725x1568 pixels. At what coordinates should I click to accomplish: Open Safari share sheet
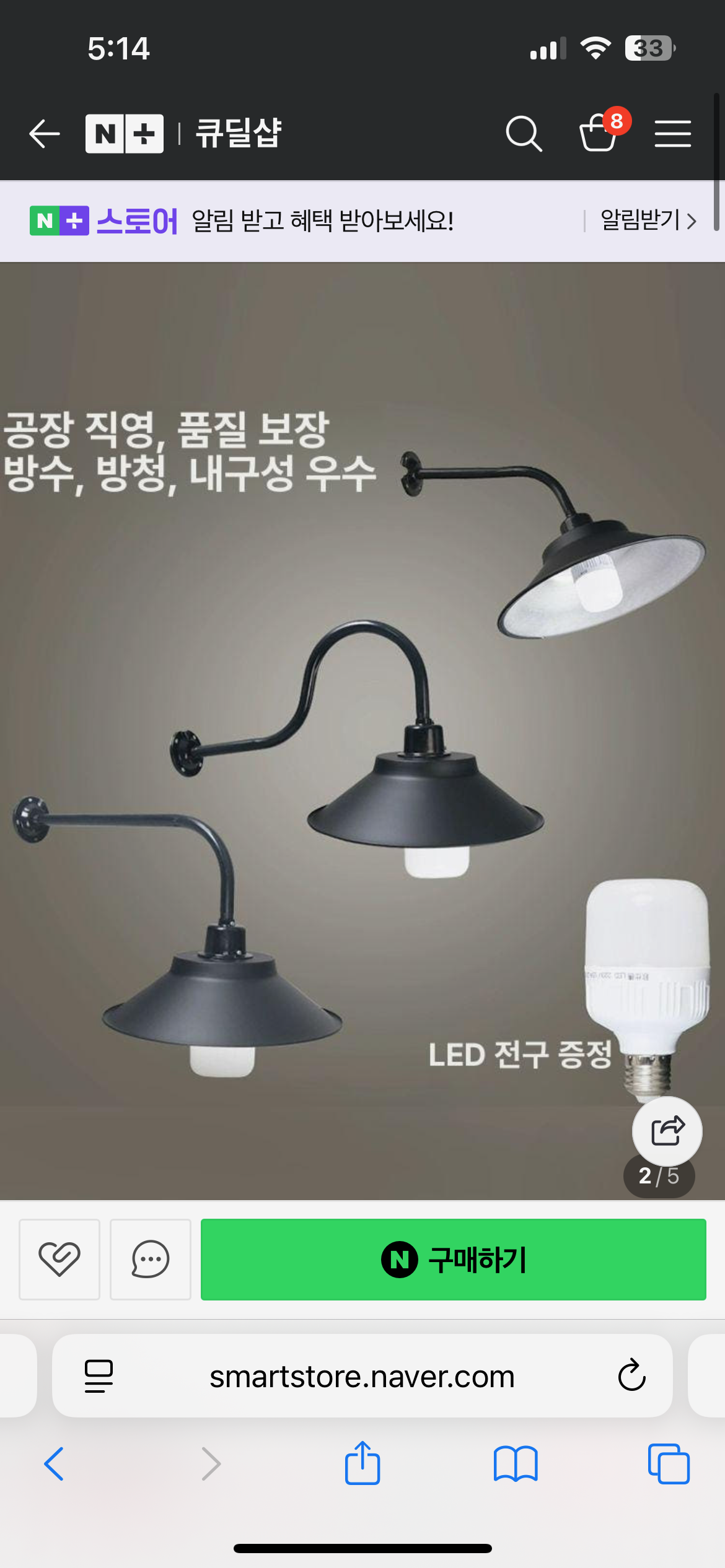(x=362, y=1463)
